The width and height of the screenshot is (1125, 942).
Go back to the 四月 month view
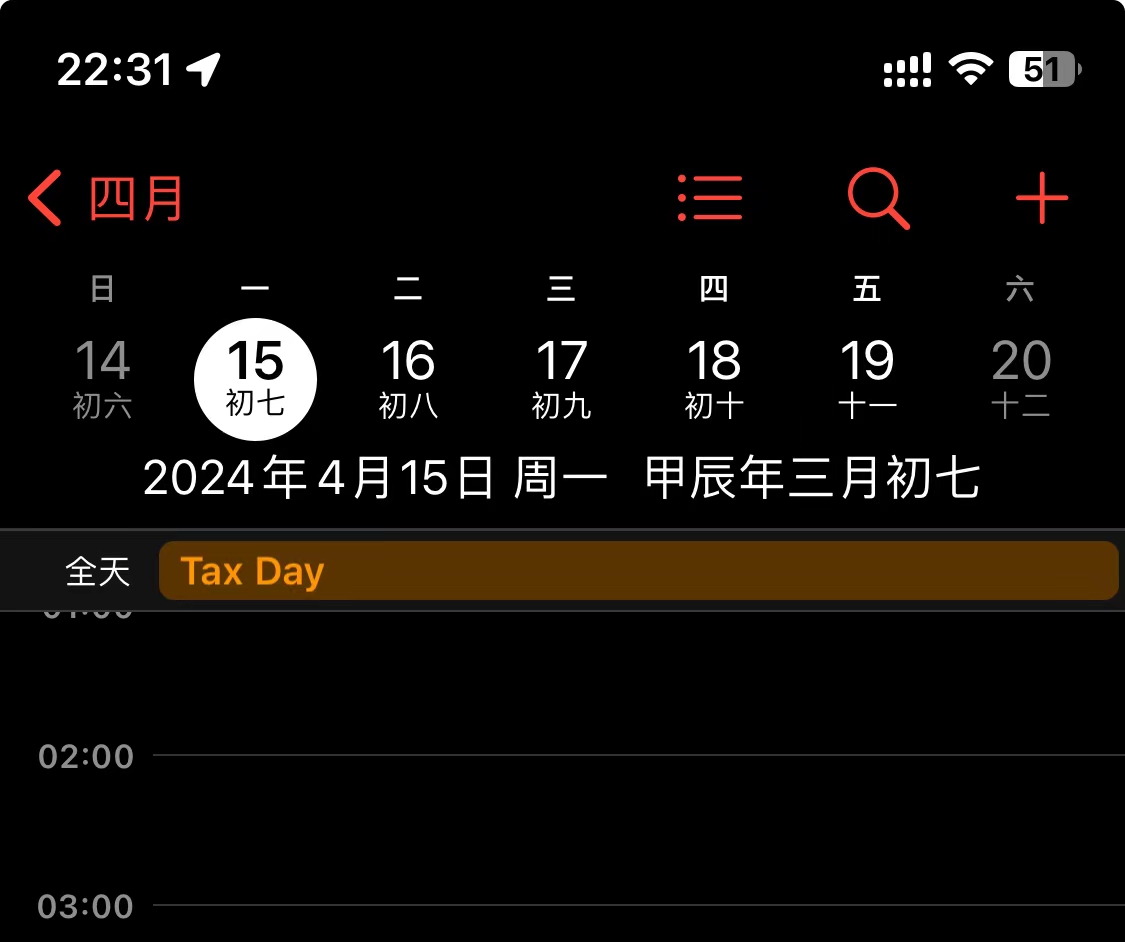(106, 198)
